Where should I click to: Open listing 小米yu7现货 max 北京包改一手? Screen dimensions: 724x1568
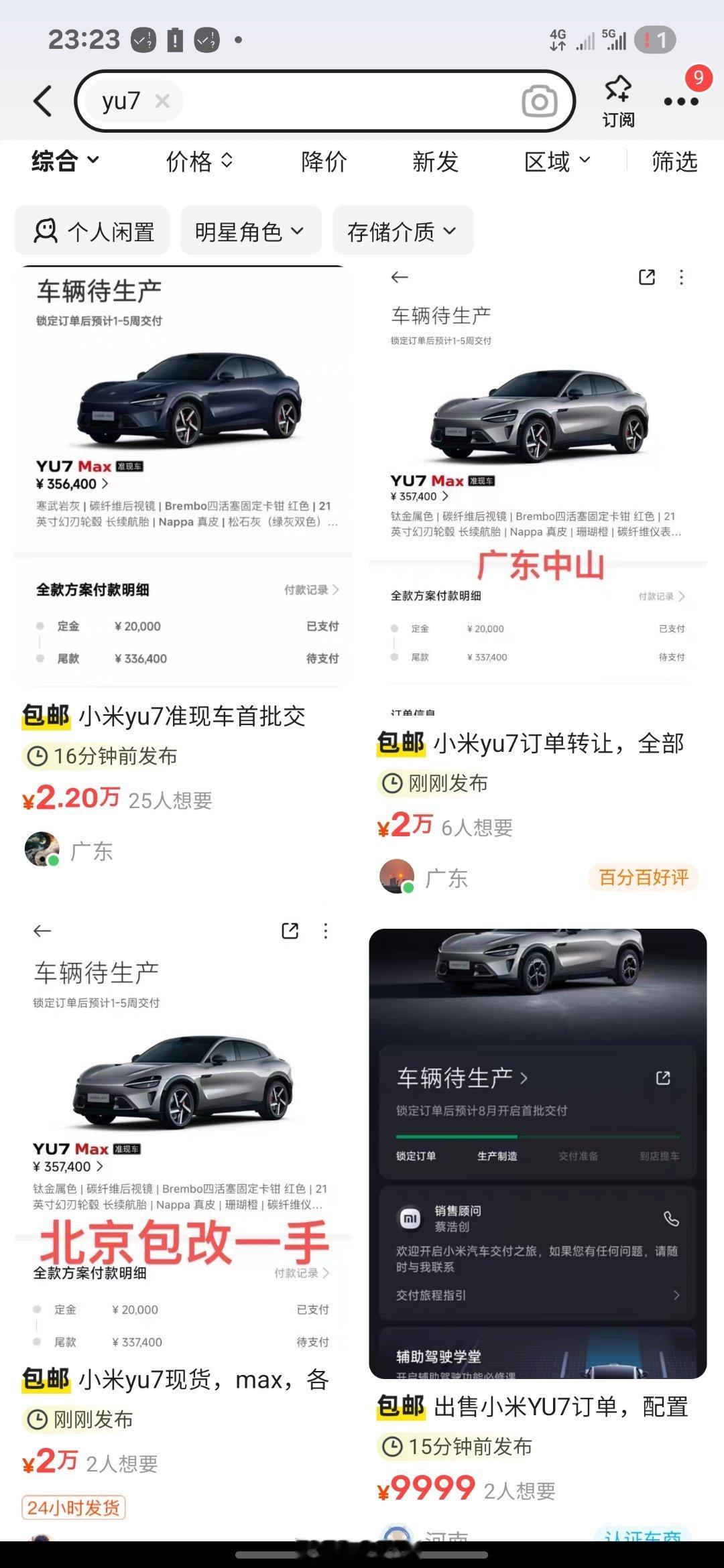tap(182, 1379)
